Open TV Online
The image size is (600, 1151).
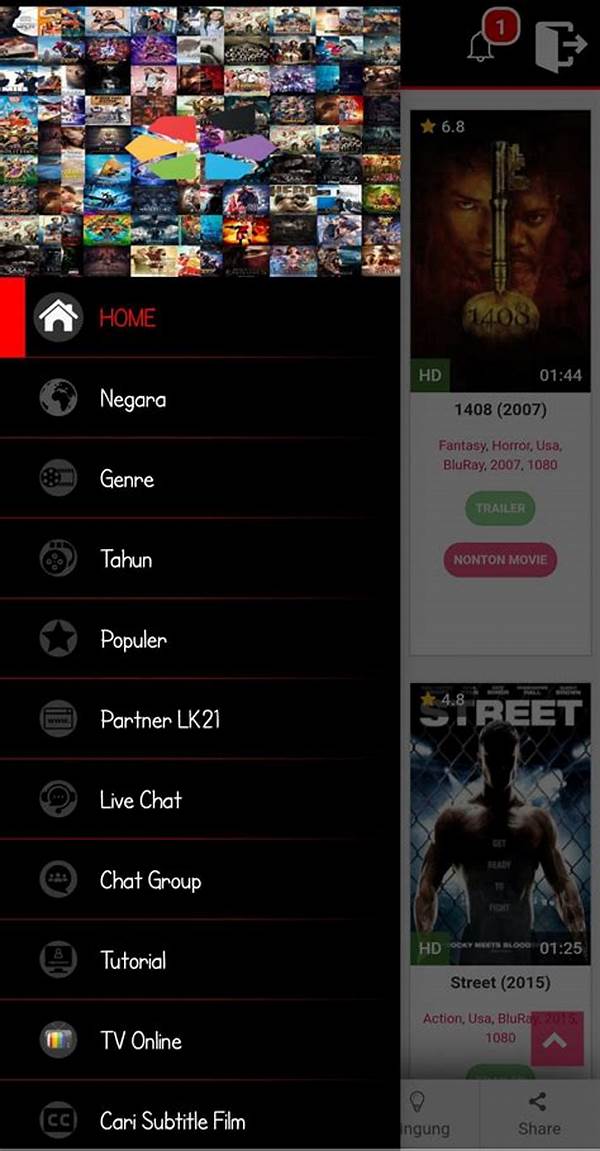(x=140, y=1041)
